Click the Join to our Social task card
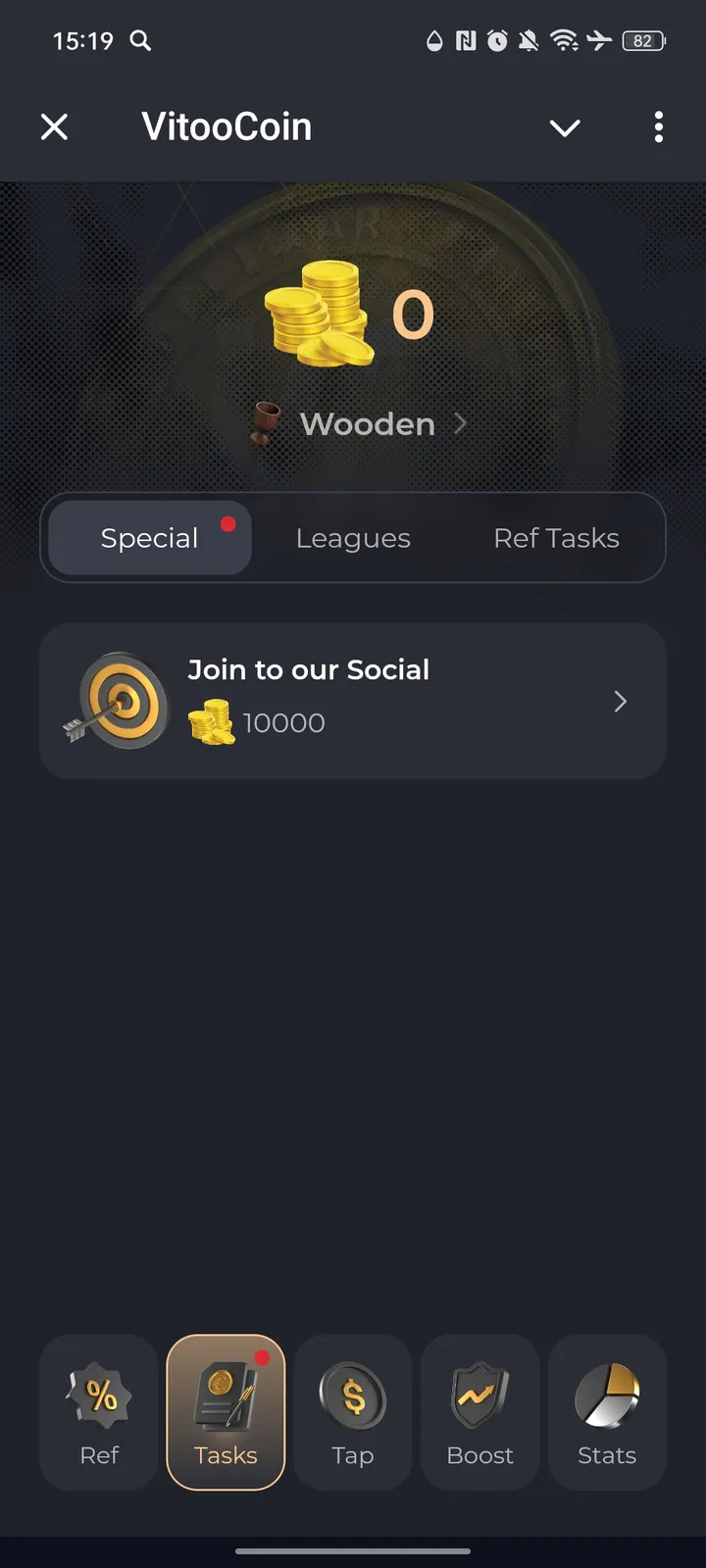Screen dimensions: 706x1568 coord(353,698)
